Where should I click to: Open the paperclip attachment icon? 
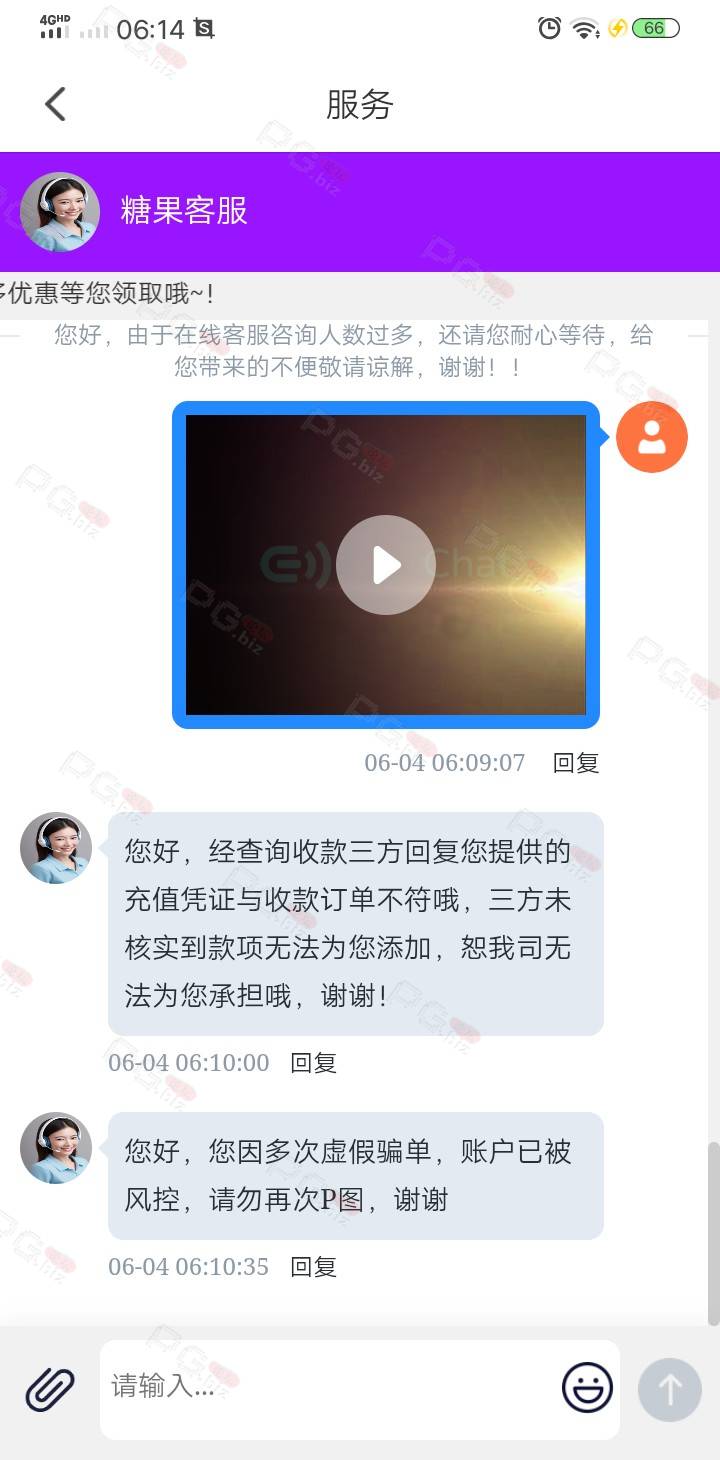[x=50, y=1389]
